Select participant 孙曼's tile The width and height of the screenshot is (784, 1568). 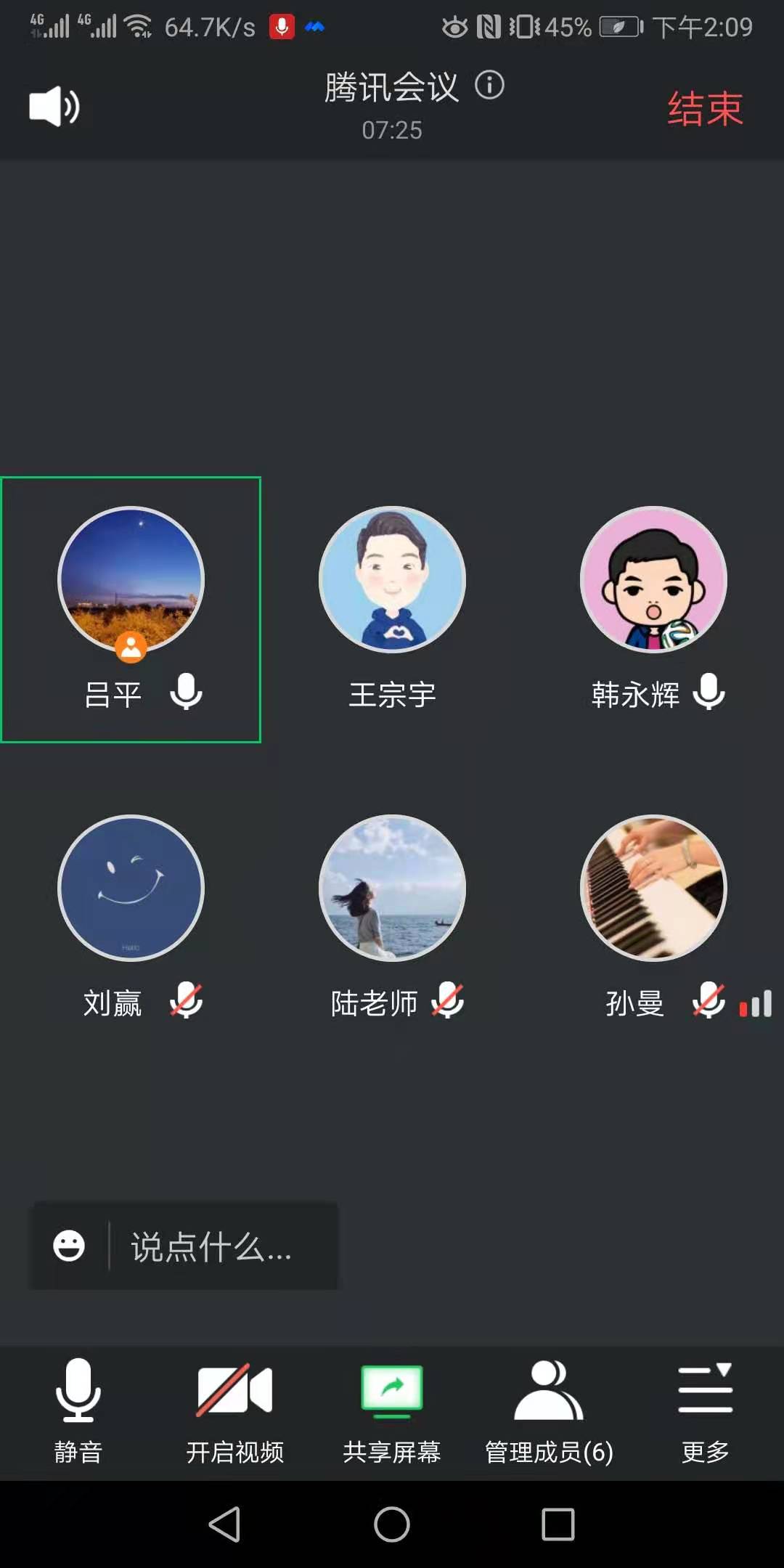(653, 916)
